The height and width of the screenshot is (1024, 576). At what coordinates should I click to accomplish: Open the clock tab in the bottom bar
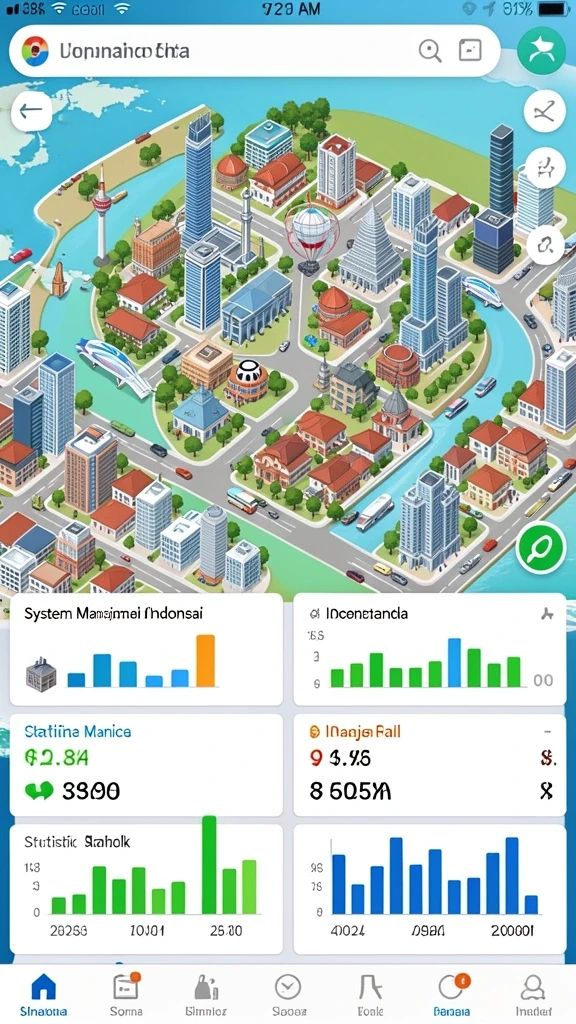(287, 995)
